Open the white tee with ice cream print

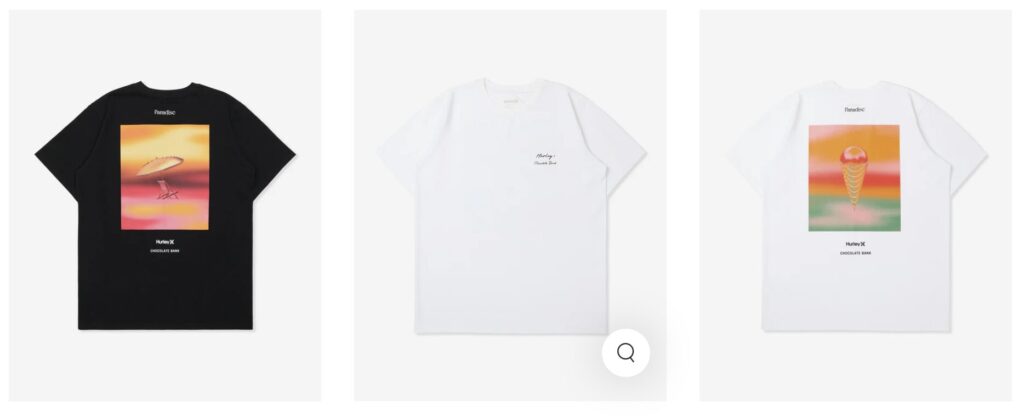click(855, 205)
